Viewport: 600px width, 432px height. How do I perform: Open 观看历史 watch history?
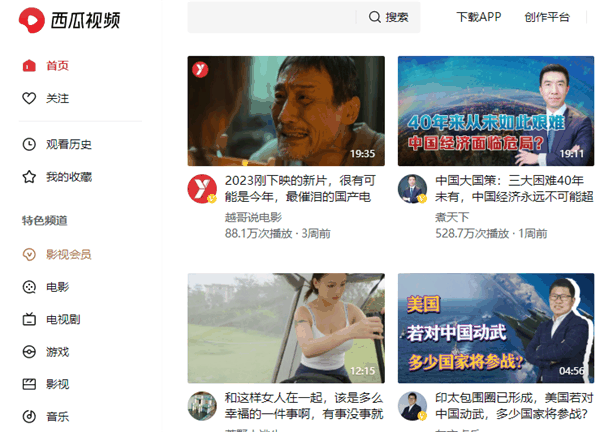(x=67, y=145)
